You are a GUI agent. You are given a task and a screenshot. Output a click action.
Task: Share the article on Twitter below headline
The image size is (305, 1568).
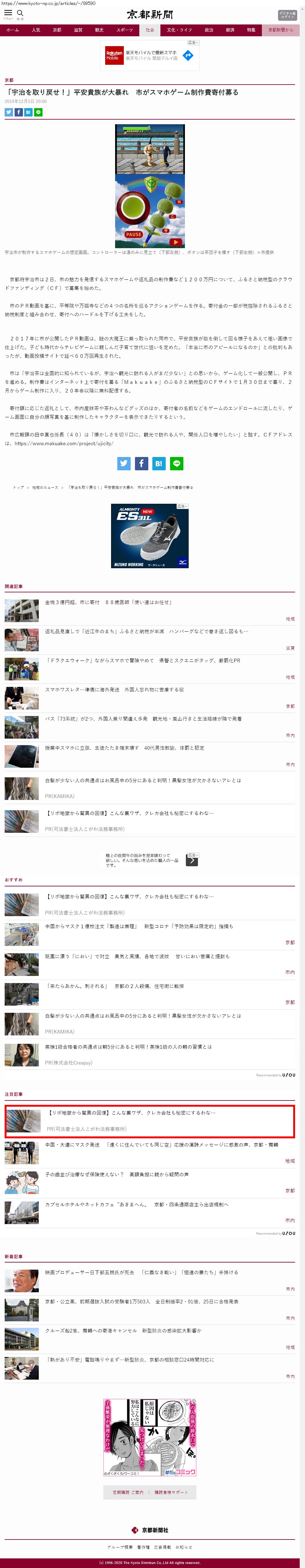click(x=9, y=112)
